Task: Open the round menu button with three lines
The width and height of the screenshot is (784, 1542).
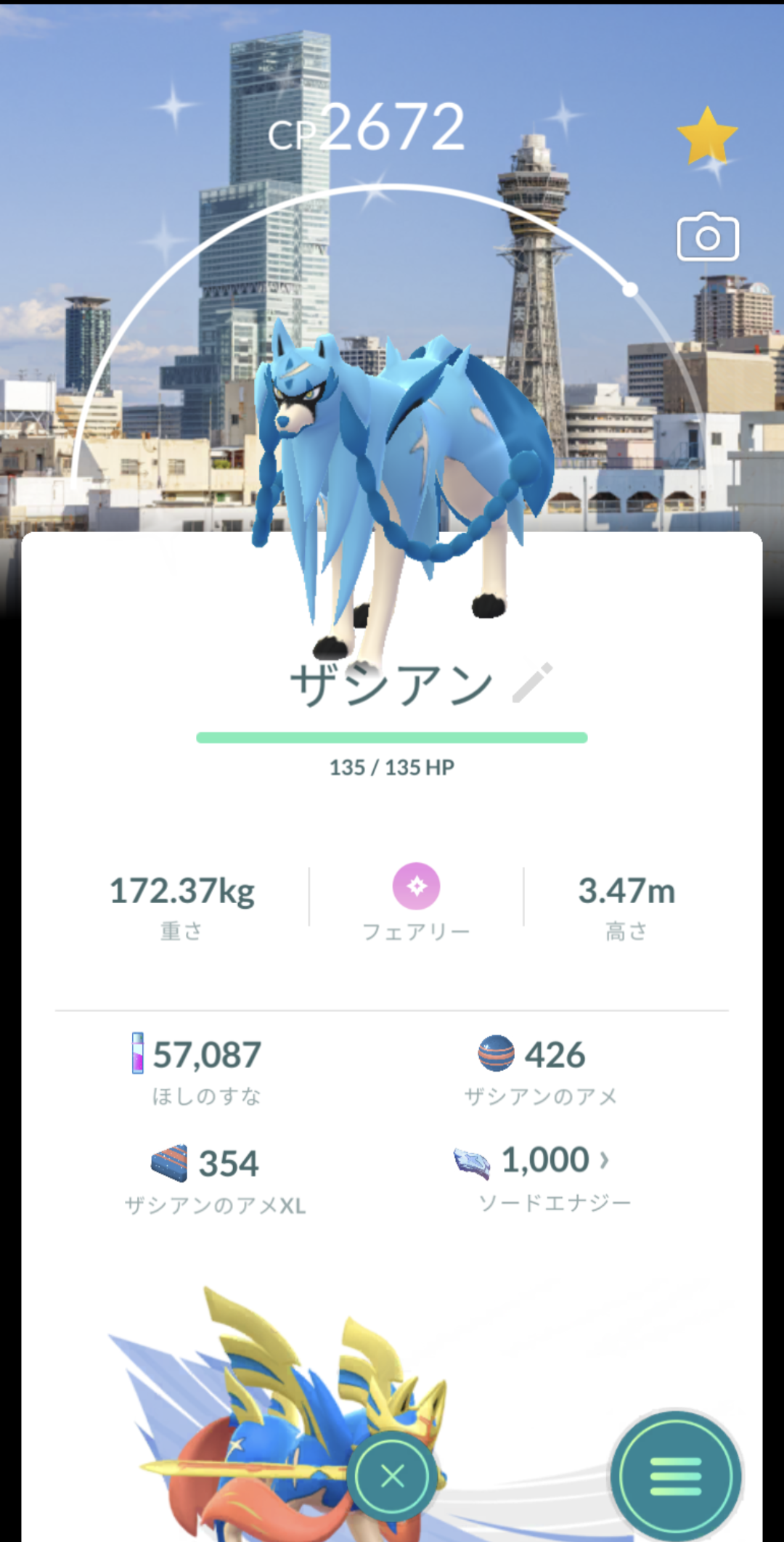Action: click(676, 1475)
